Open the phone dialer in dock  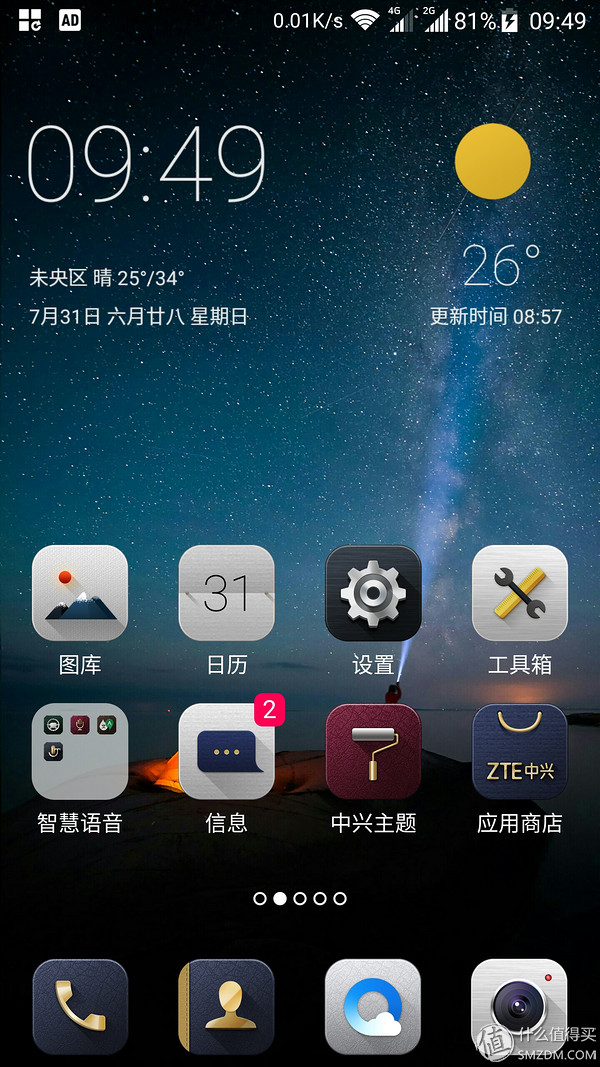[80, 1007]
